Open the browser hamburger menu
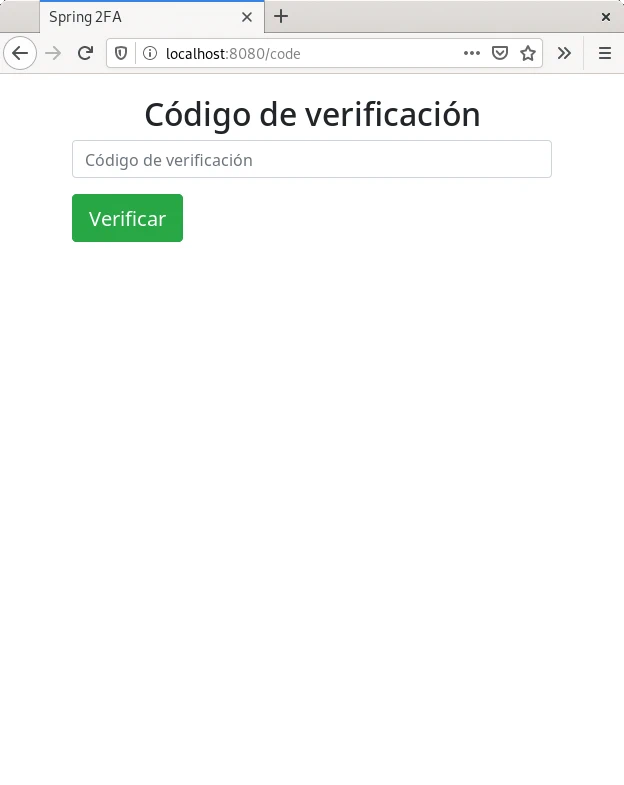The height and width of the screenshot is (785, 624). pos(604,54)
